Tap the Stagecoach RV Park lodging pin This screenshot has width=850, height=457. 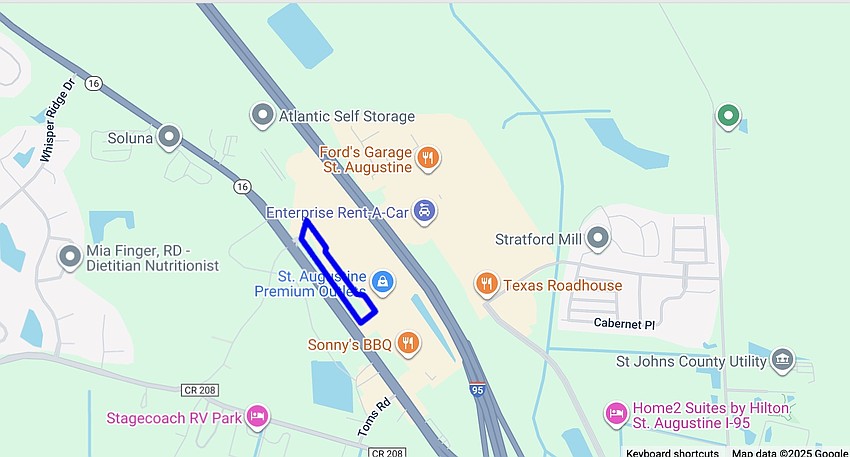(x=258, y=416)
